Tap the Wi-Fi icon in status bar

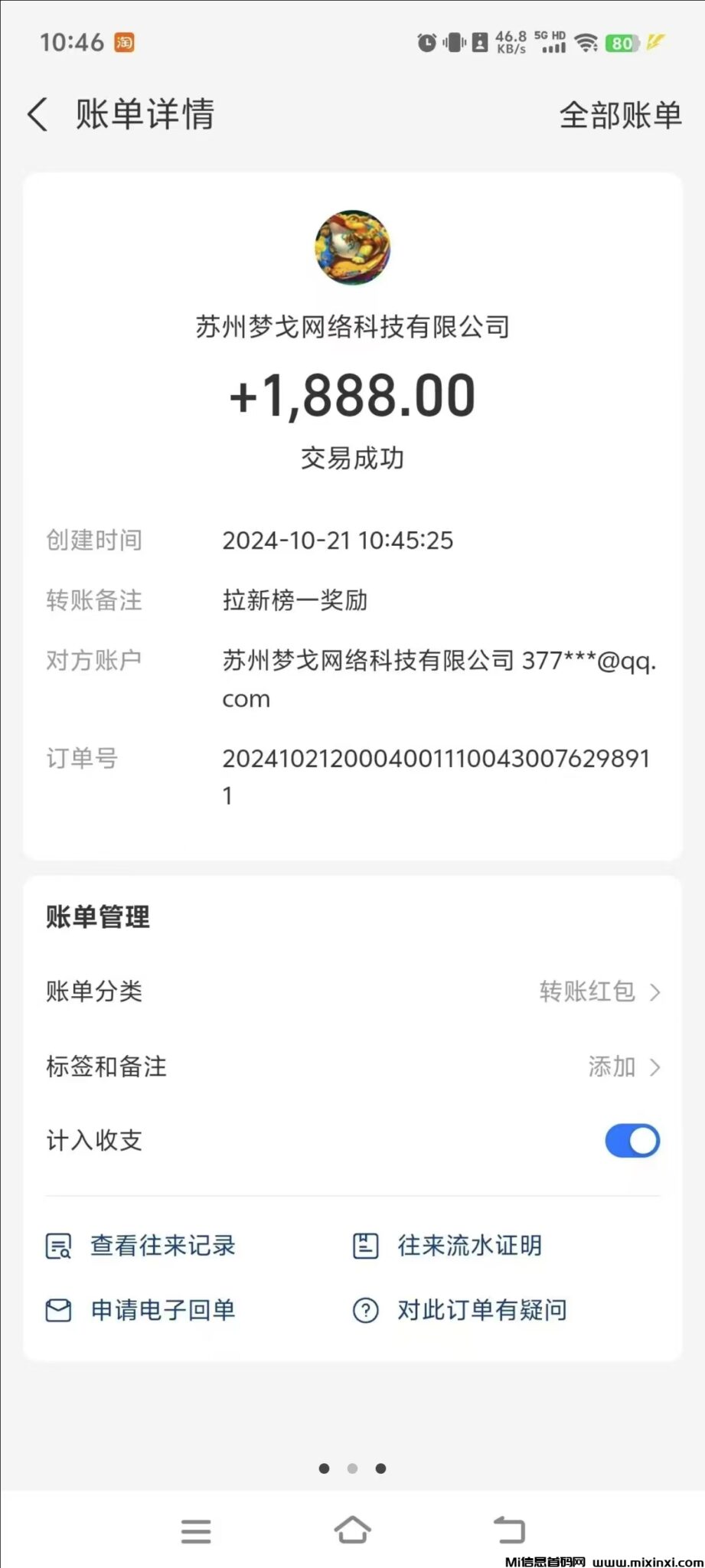586,42
